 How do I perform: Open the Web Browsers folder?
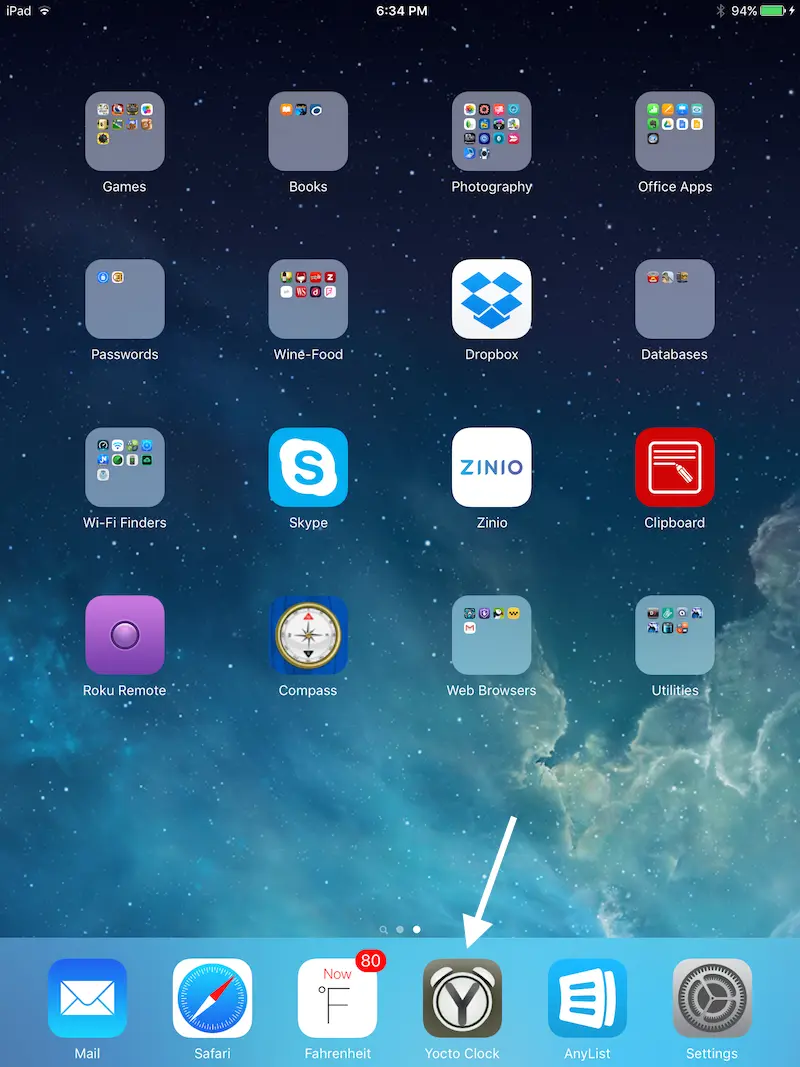tap(491, 635)
